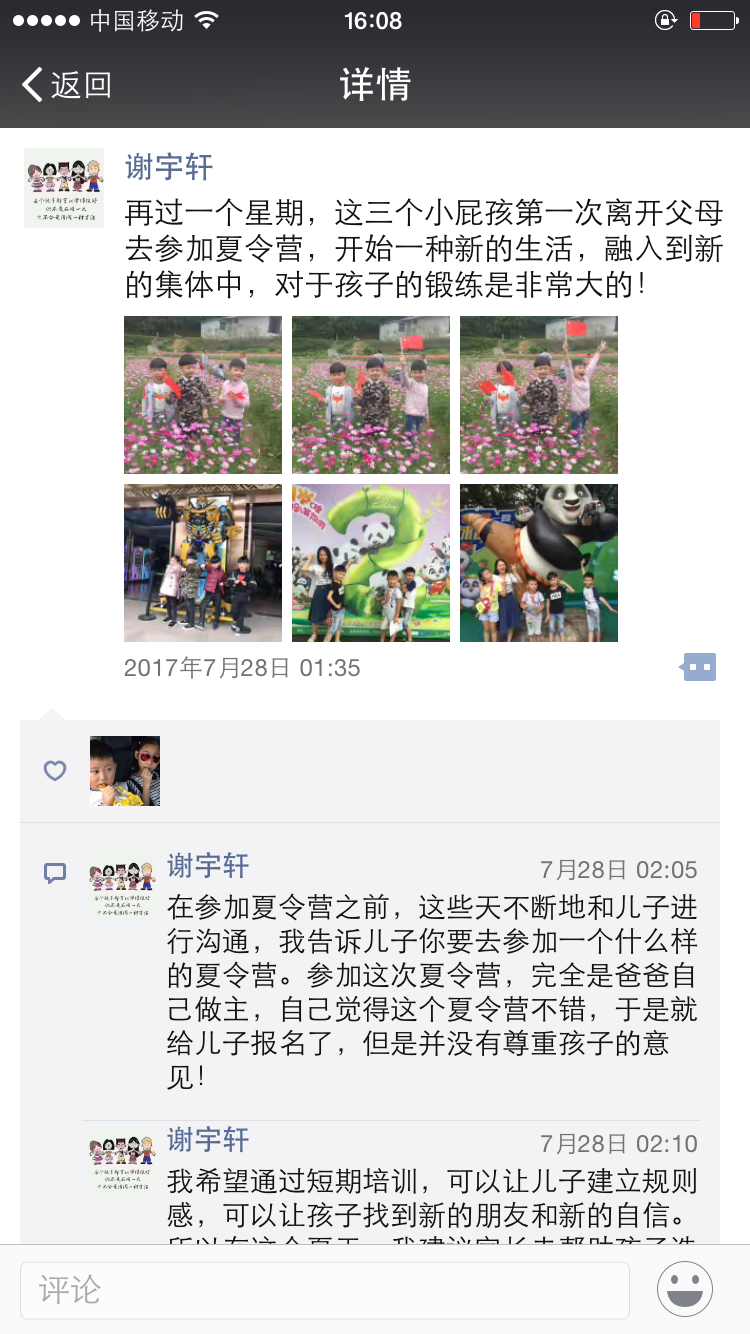This screenshot has width=750, height=1334.
Task: Open the green panda cartoon photo
Action: point(371,563)
